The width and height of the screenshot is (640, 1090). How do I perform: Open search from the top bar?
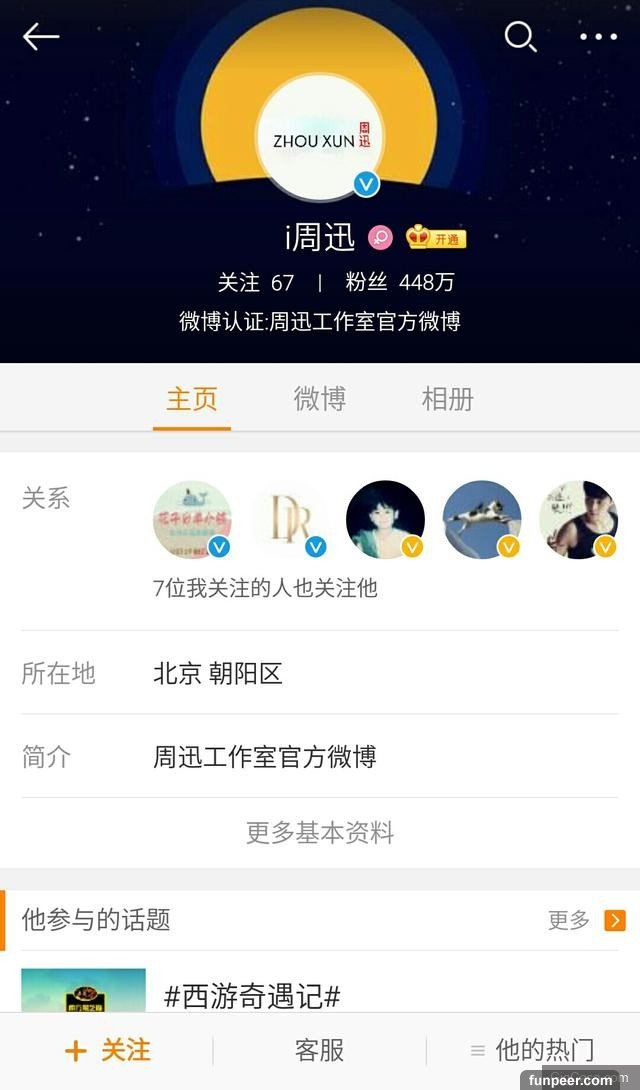click(520, 37)
